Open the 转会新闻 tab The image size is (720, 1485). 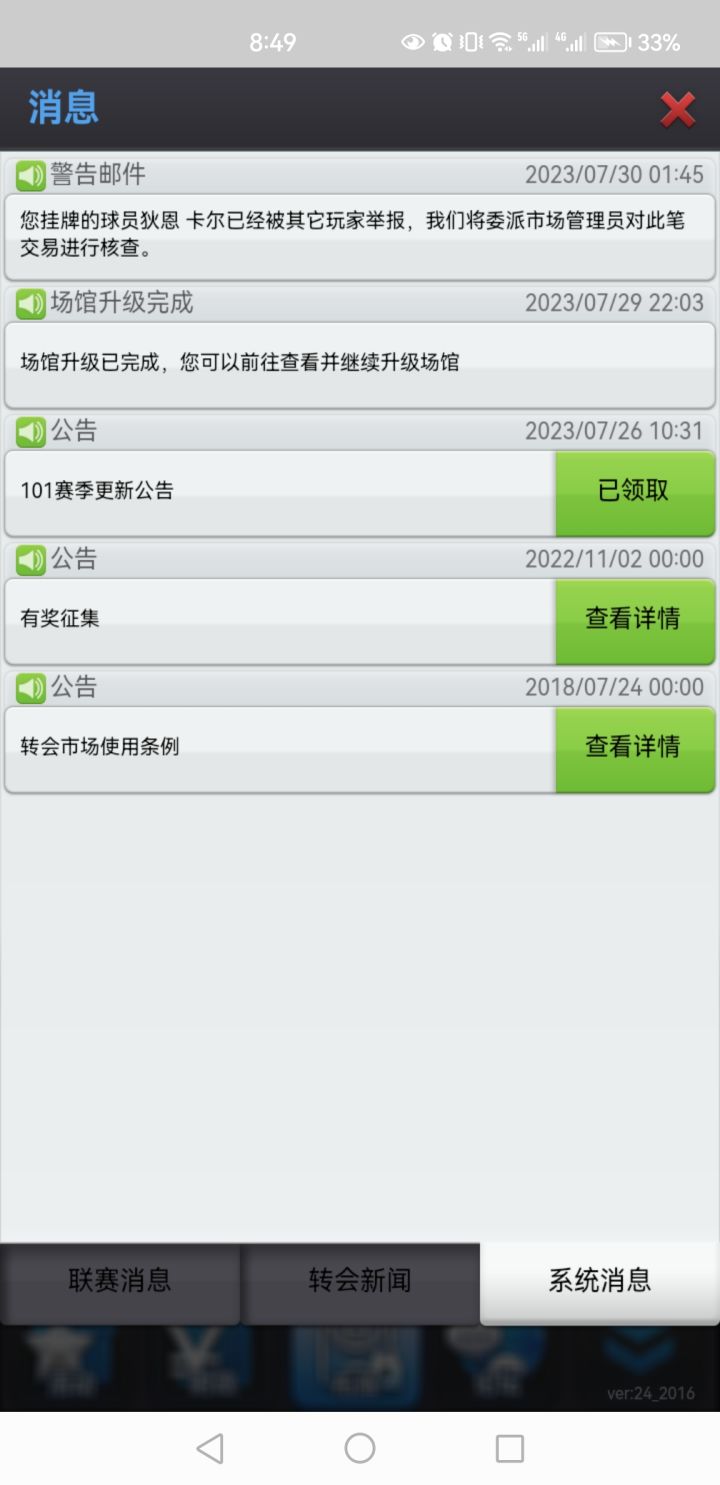[x=360, y=1283]
